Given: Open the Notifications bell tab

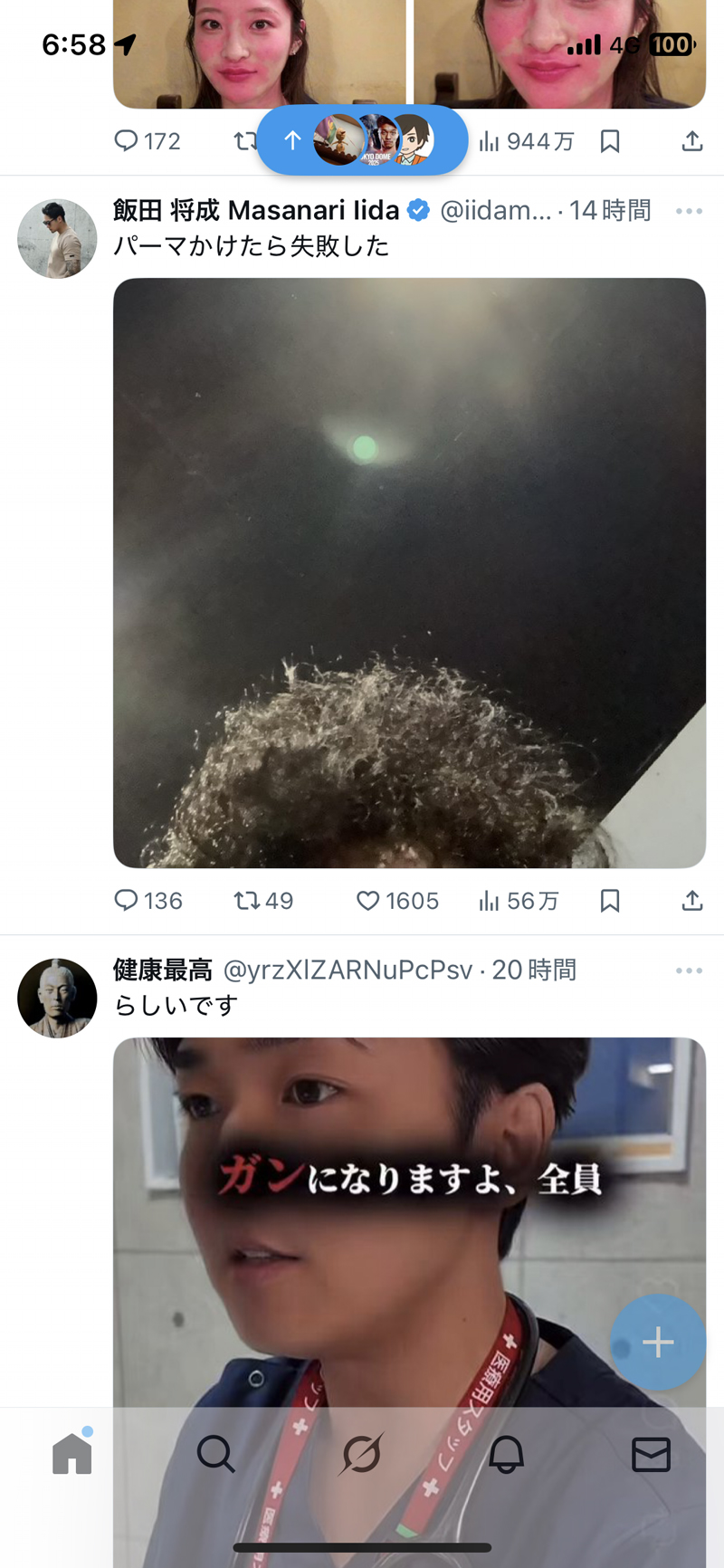Looking at the screenshot, I should pos(506,1454).
